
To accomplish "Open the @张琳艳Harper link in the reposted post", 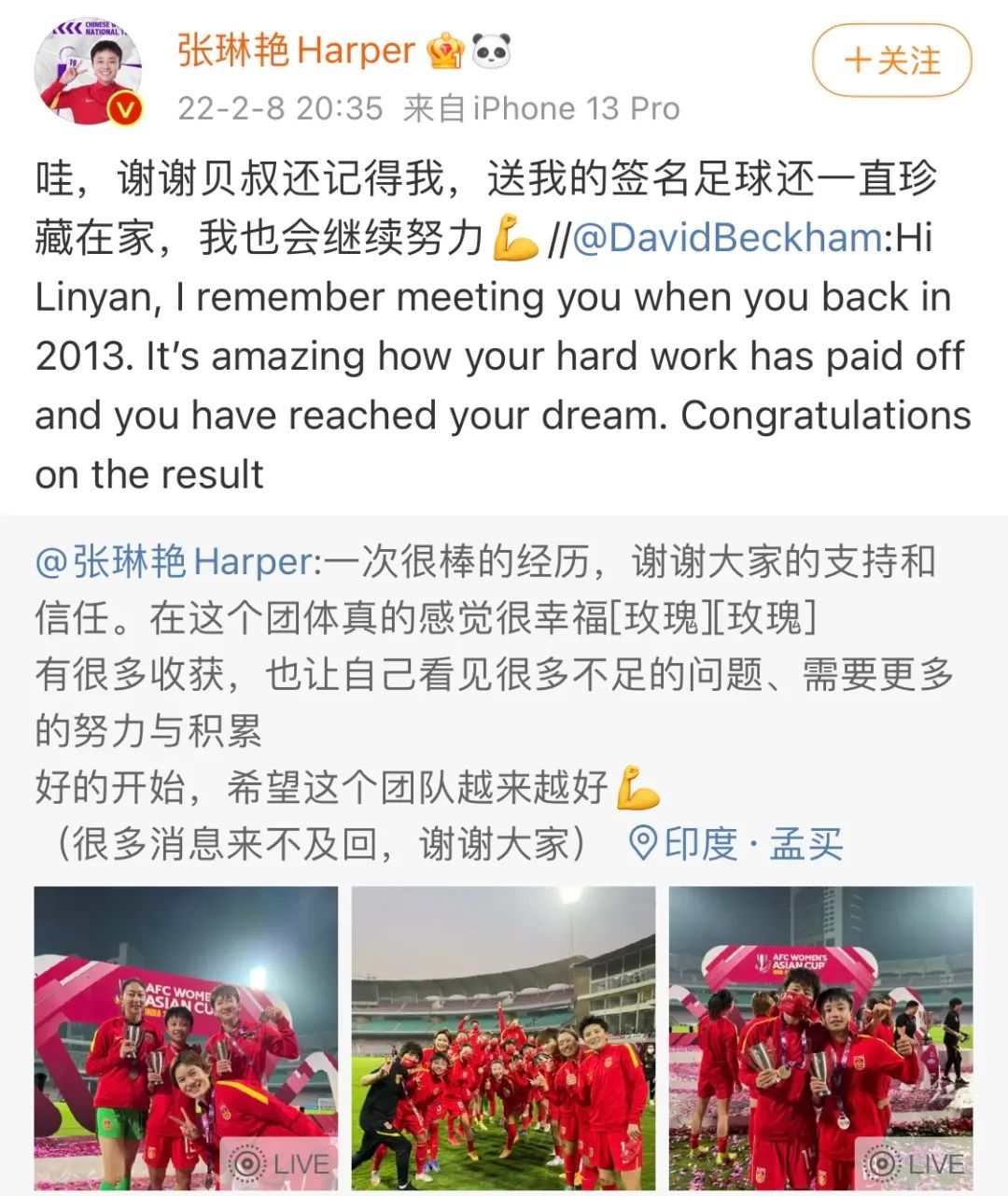I will pyautogui.click(x=174, y=562).
